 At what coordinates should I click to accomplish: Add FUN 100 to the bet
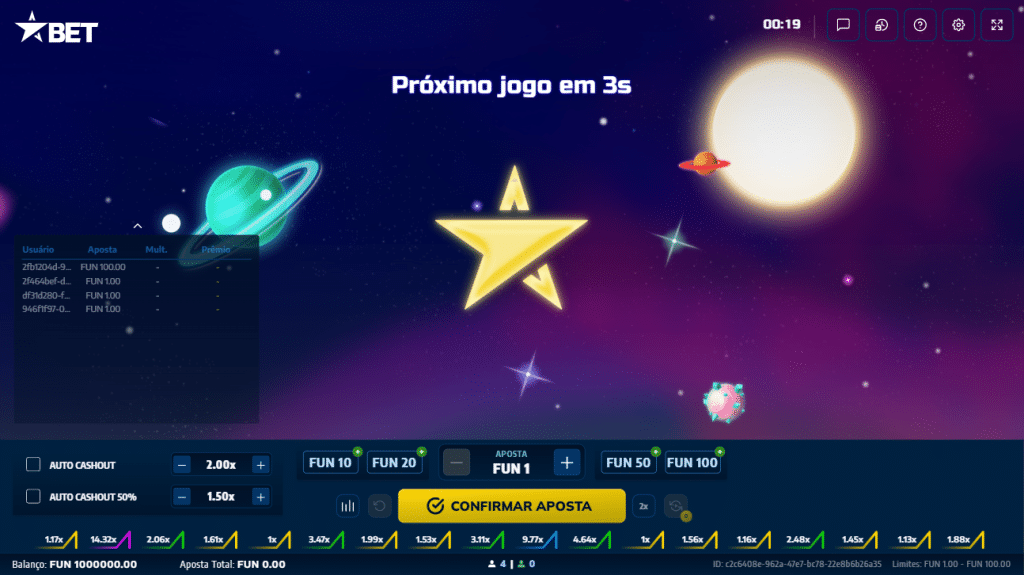click(x=692, y=462)
